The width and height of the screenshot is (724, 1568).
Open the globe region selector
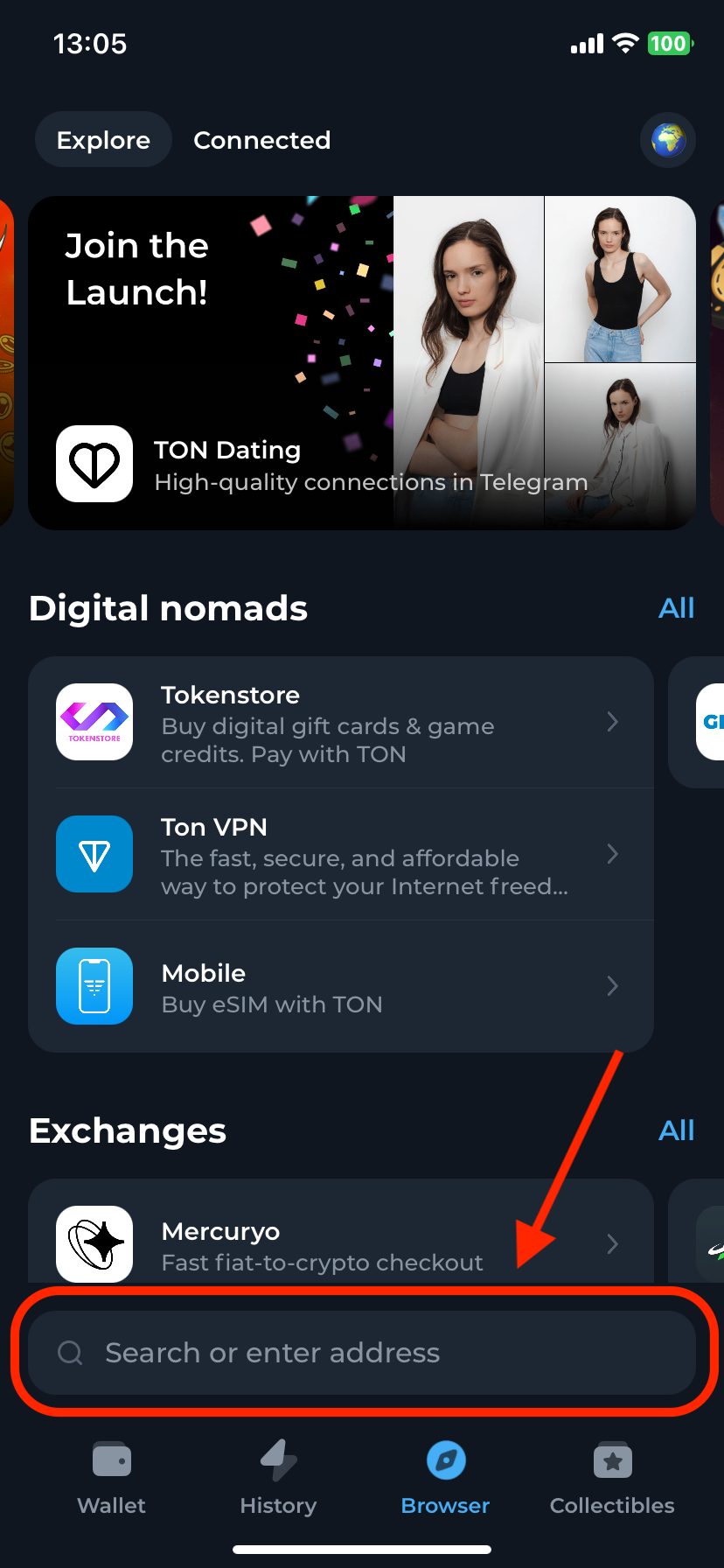click(668, 140)
